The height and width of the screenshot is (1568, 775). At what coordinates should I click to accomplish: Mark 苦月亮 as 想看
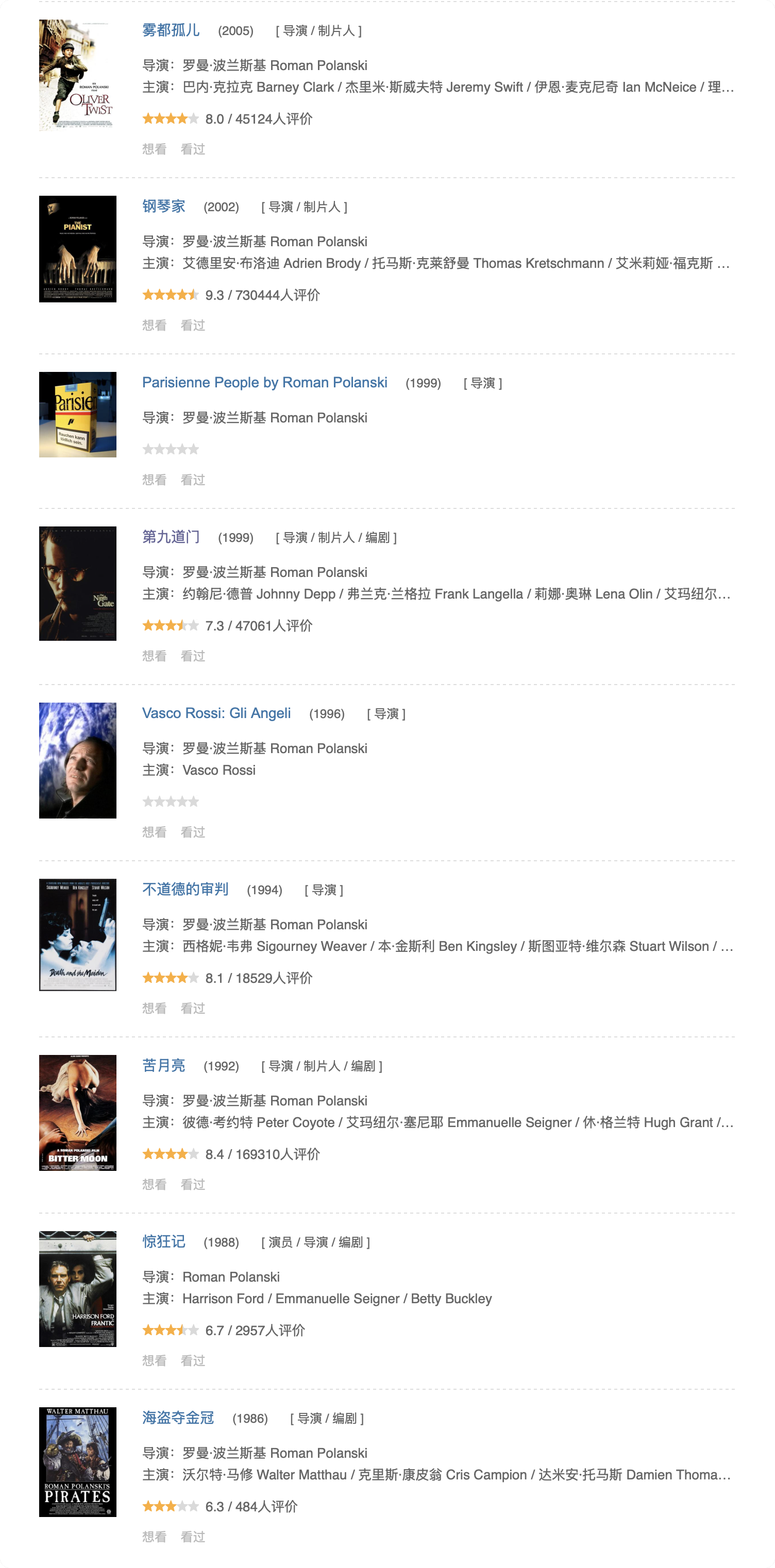[x=154, y=1185]
